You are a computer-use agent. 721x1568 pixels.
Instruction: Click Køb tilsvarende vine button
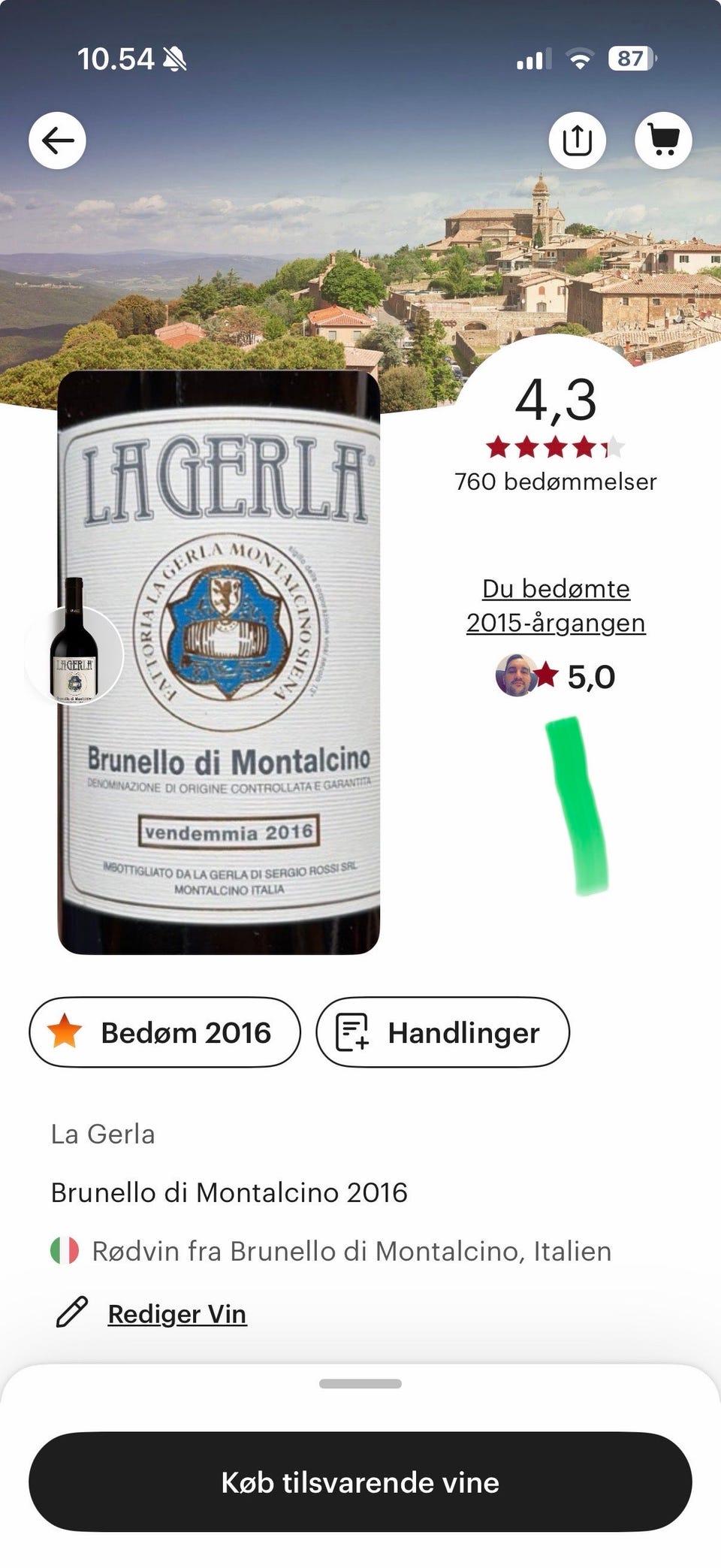pos(360,1482)
